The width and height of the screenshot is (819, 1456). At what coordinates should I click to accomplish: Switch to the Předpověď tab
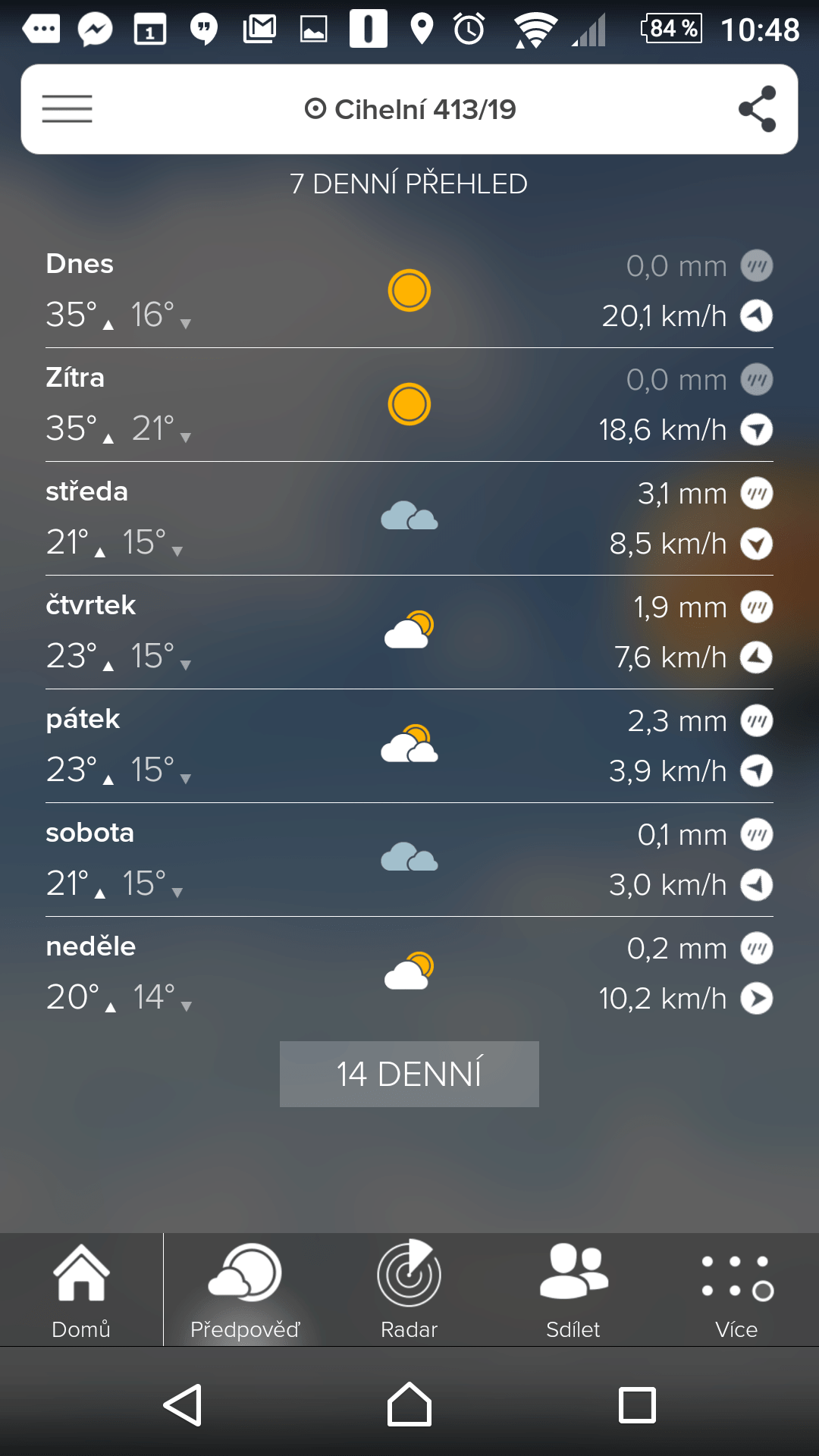tap(245, 1291)
